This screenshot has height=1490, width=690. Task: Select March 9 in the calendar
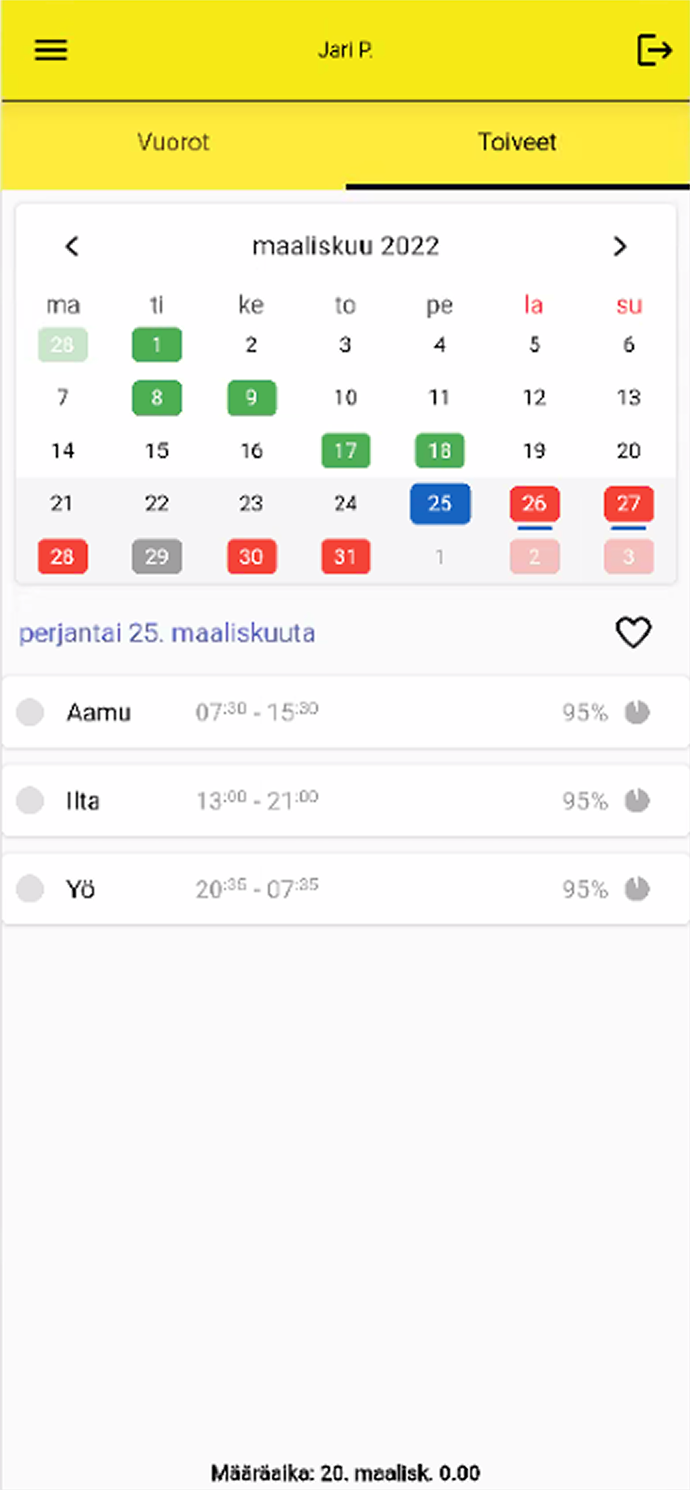click(251, 398)
